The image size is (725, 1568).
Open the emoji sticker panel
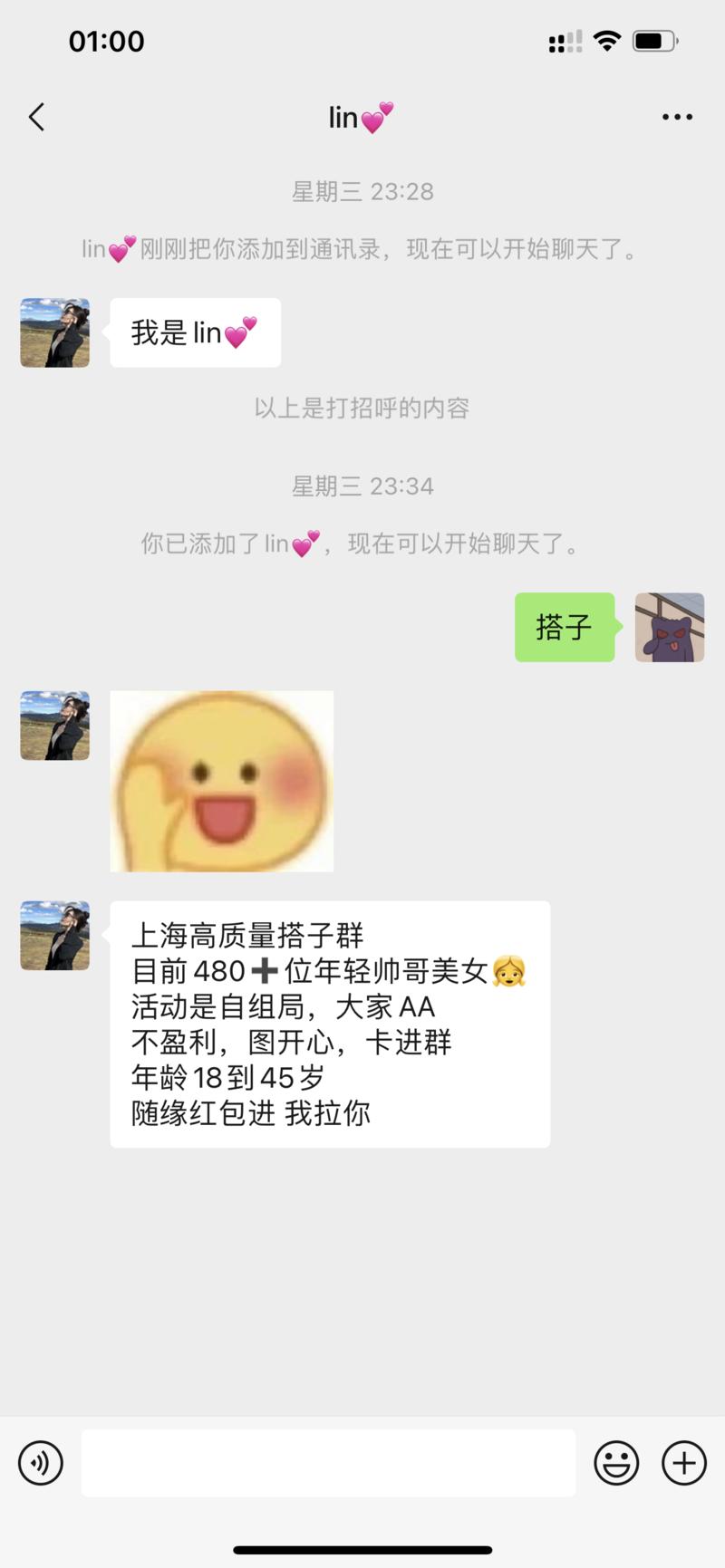pyautogui.click(x=616, y=1463)
